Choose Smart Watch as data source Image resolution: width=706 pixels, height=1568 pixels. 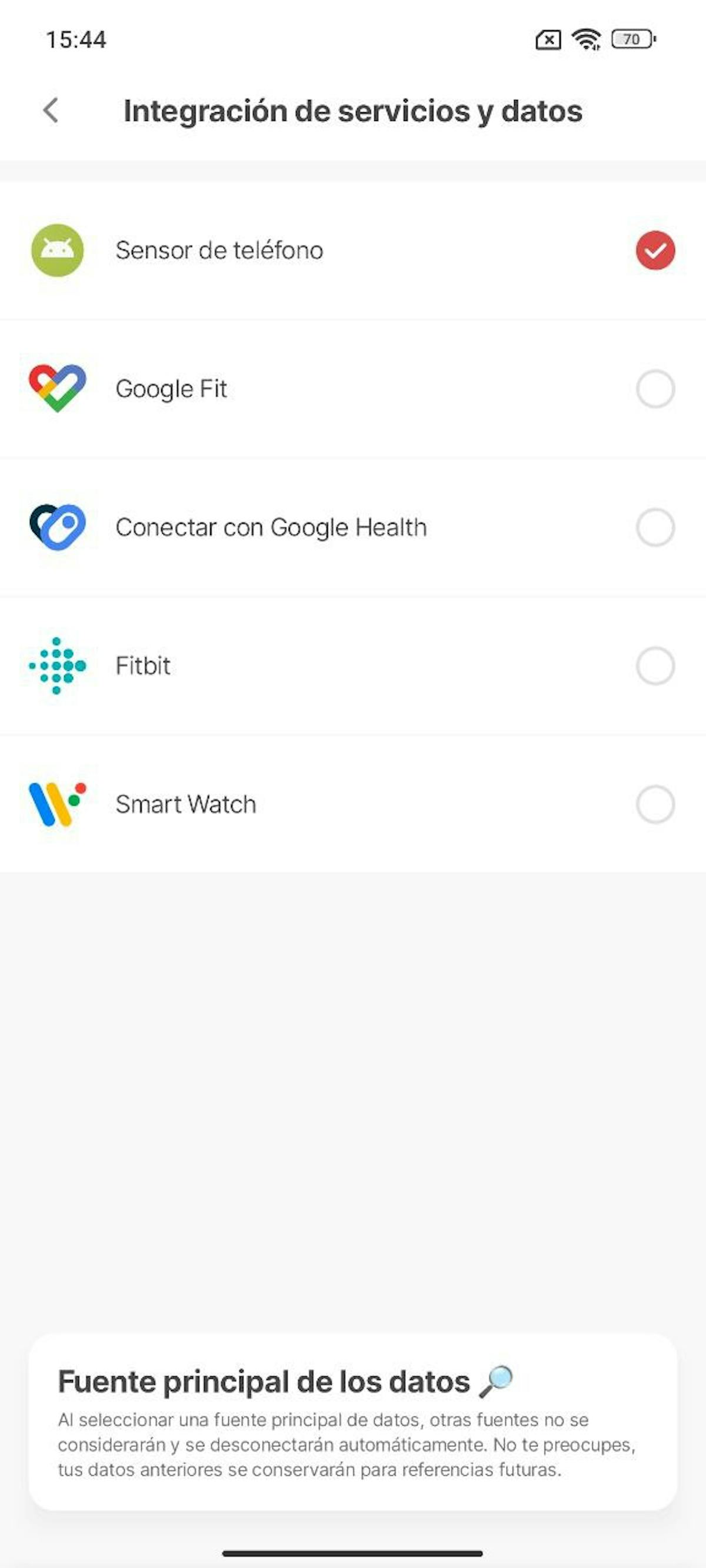pos(655,804)
